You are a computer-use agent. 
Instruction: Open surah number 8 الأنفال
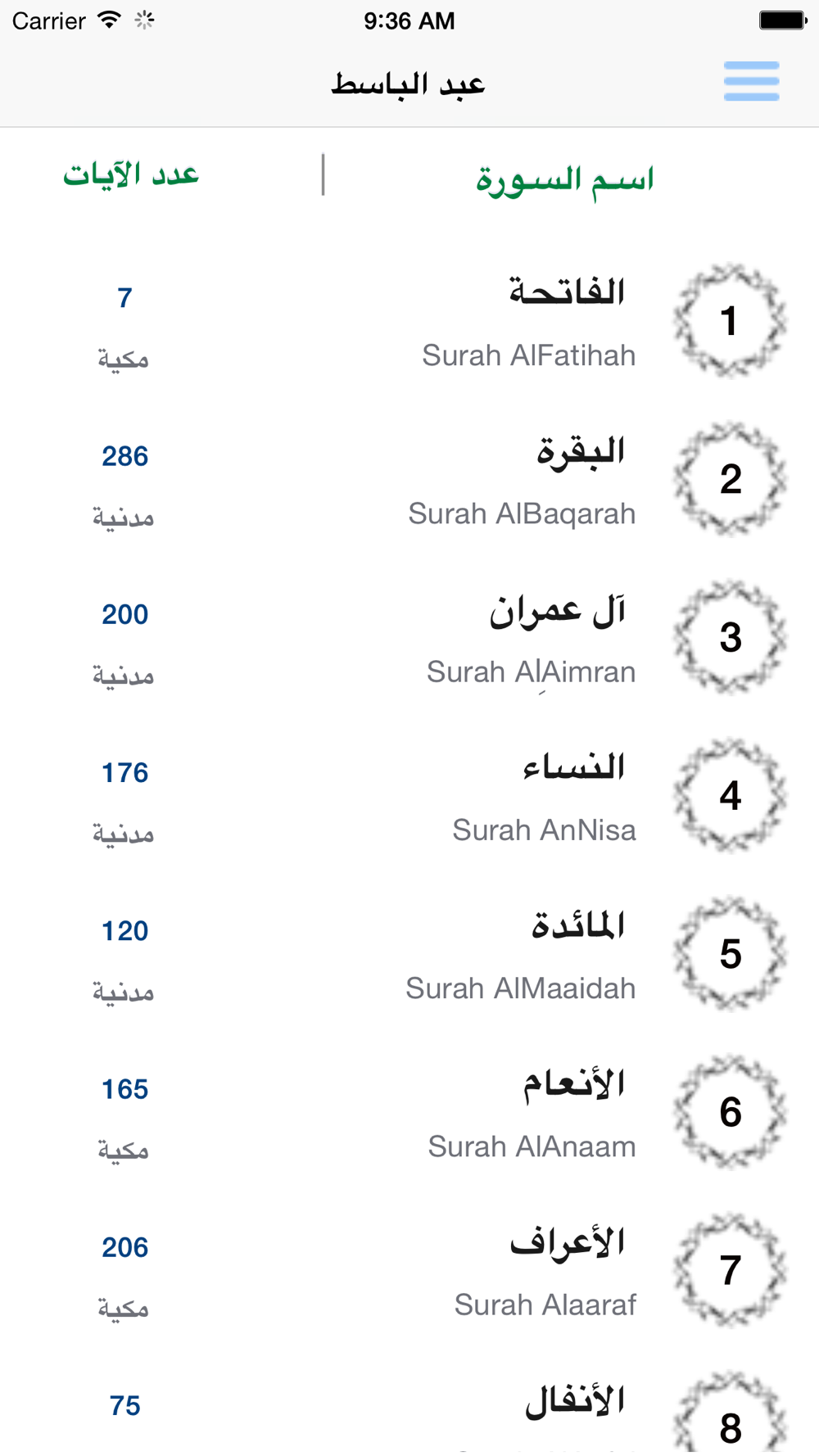click(409, 1402)
